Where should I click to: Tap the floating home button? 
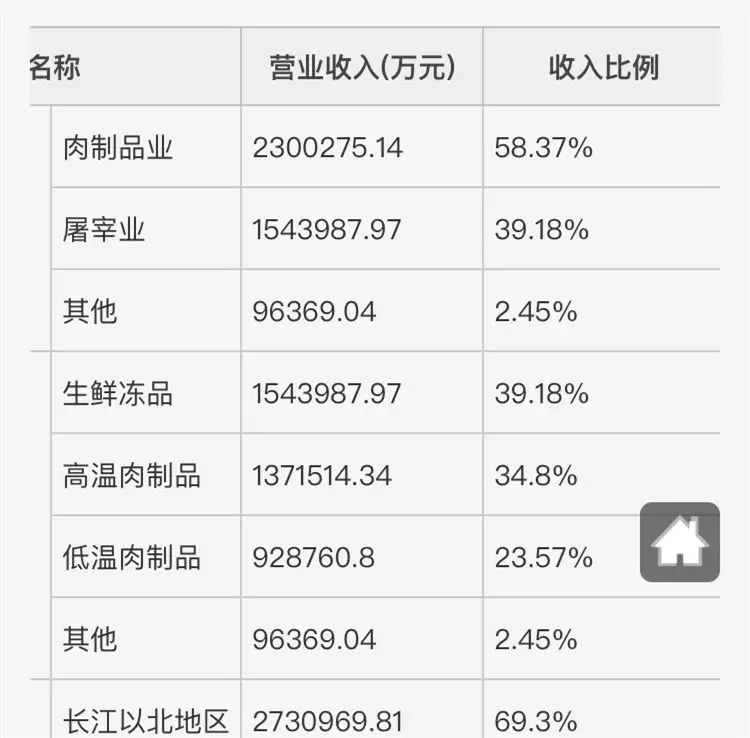[x=680, y=542]
